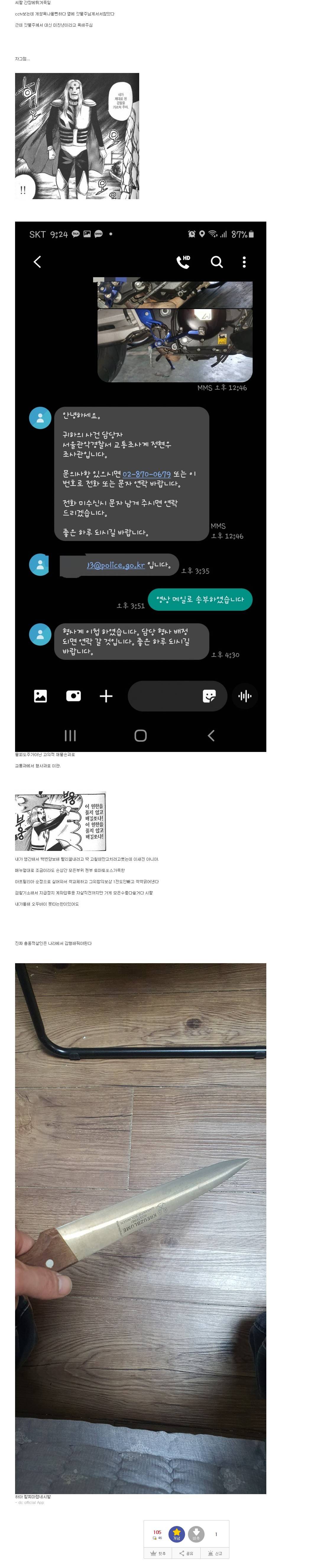Open the knife photo image
This screenshot has width=321, height=1568.
pos(141,1228)
